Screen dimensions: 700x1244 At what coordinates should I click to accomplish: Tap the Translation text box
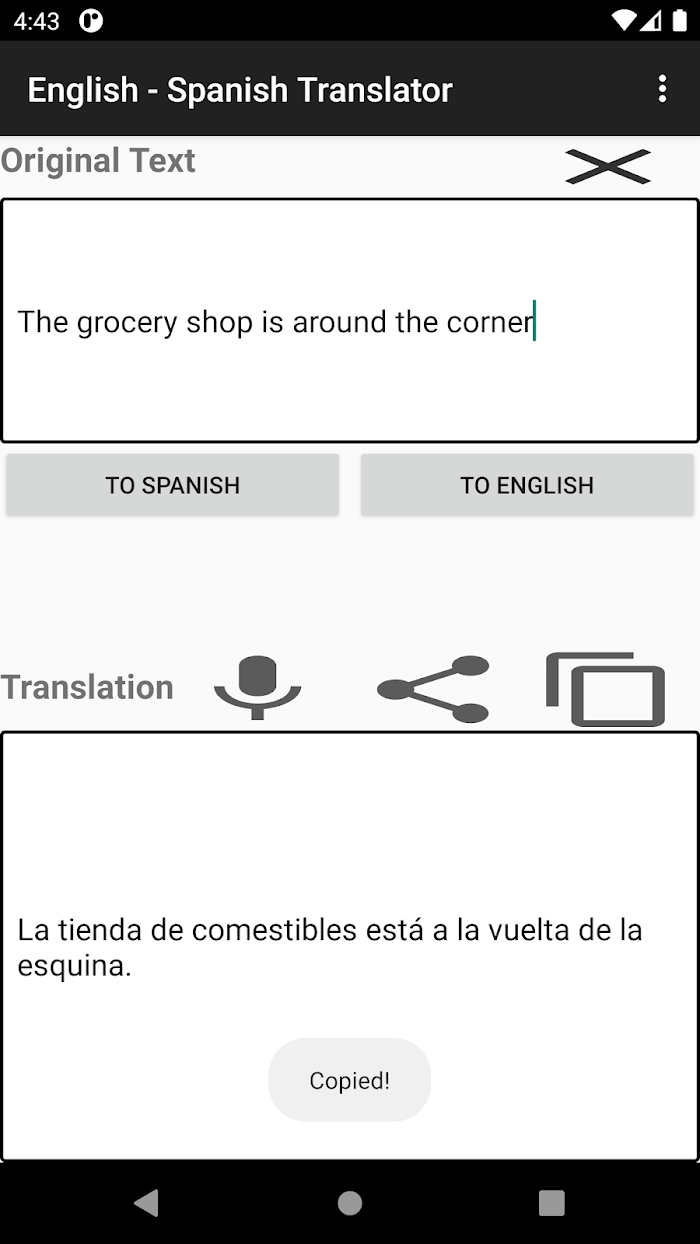350,946
